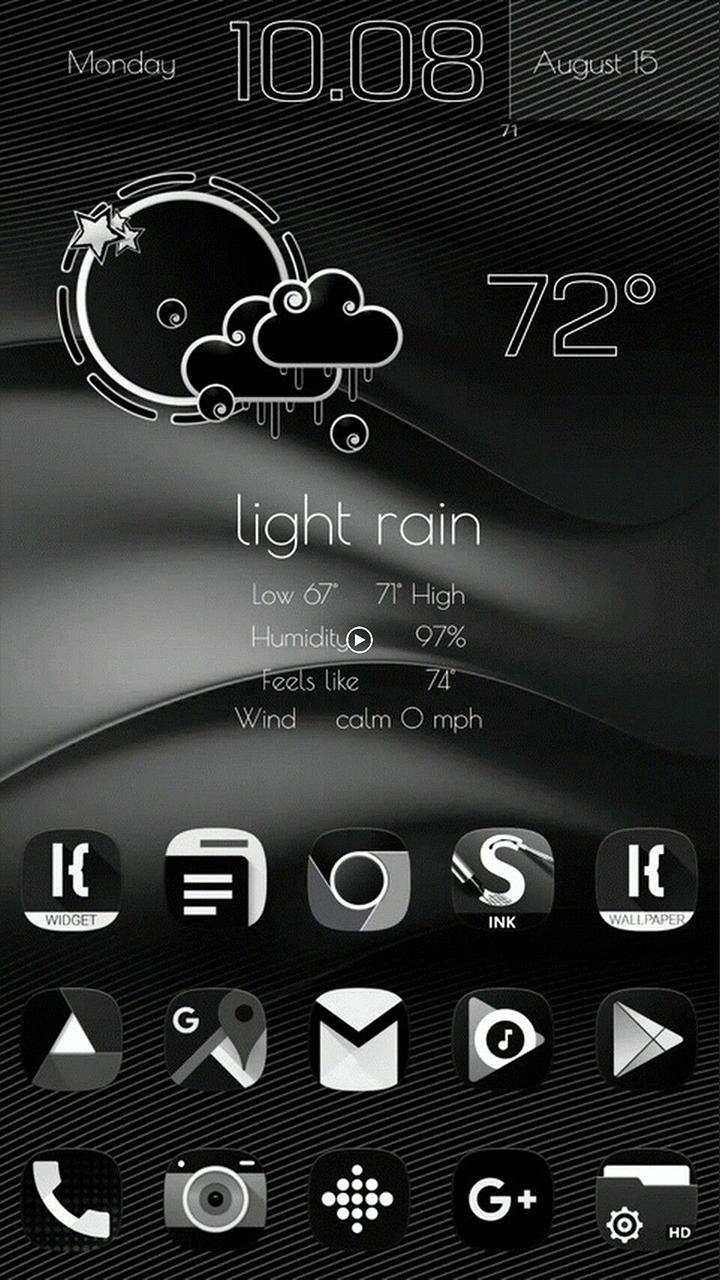Launch the notes app with text lines
The width and height of the screenshot is (720, 1280).
point(215,879)
